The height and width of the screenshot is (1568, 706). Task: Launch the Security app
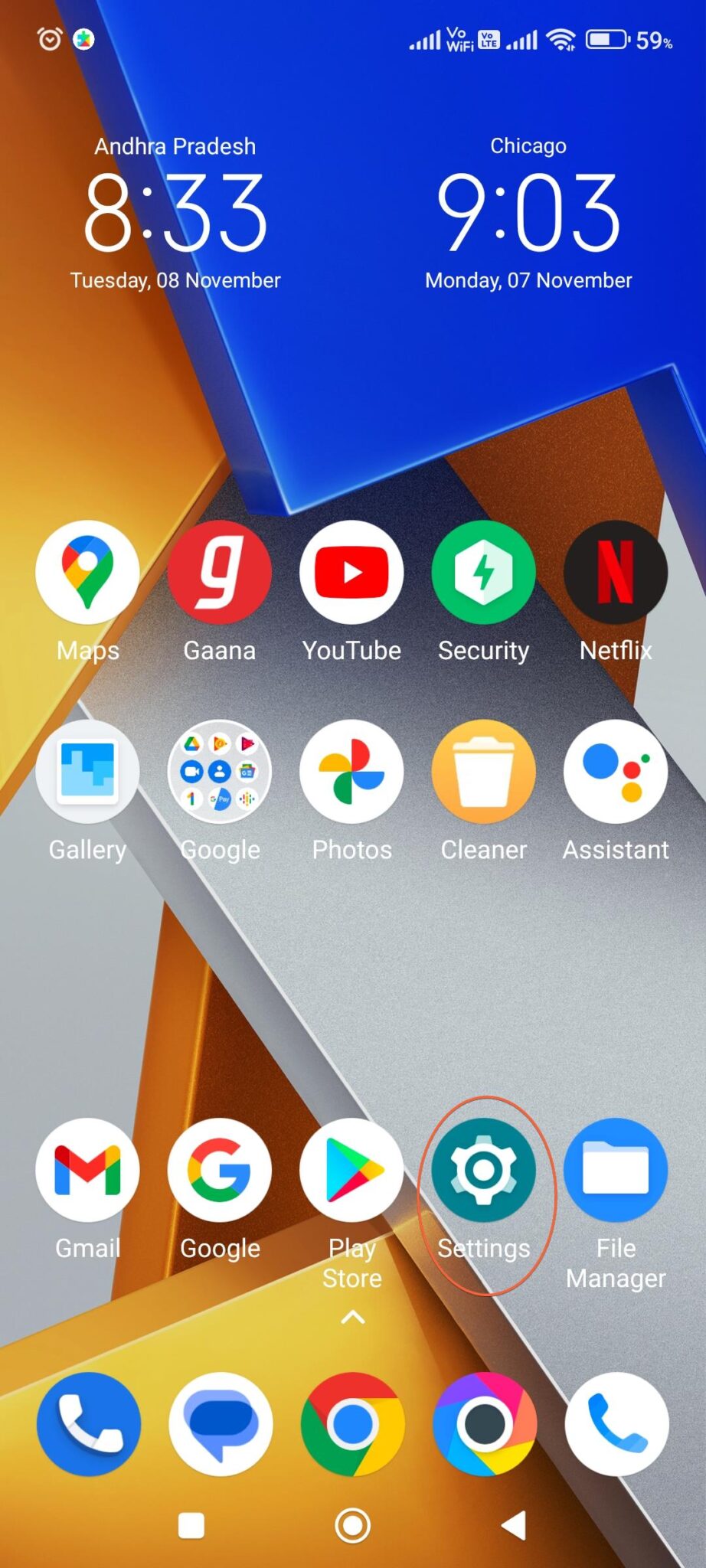click(484, 571)
